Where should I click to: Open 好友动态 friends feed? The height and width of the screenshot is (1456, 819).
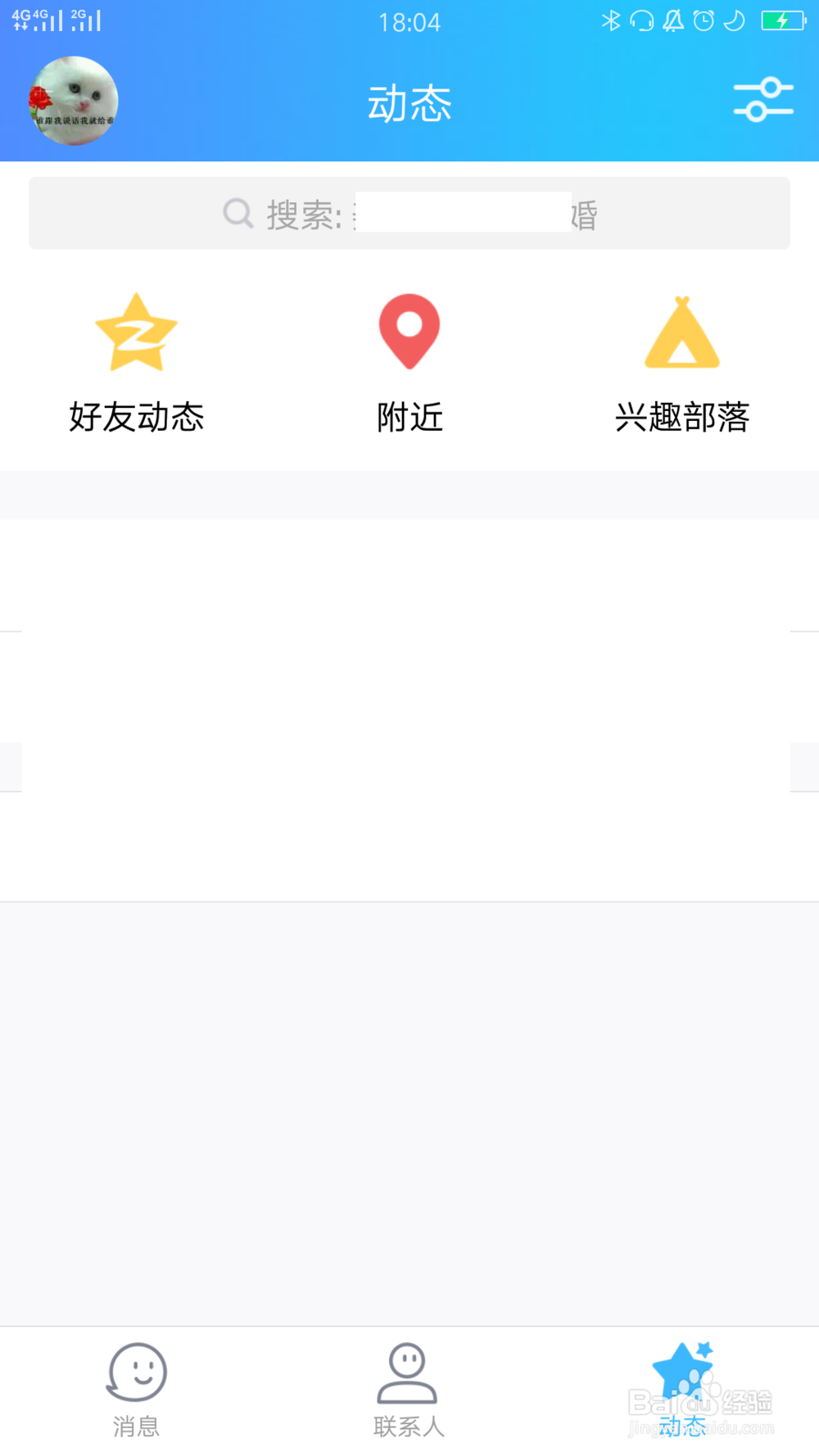click(137, 364)
